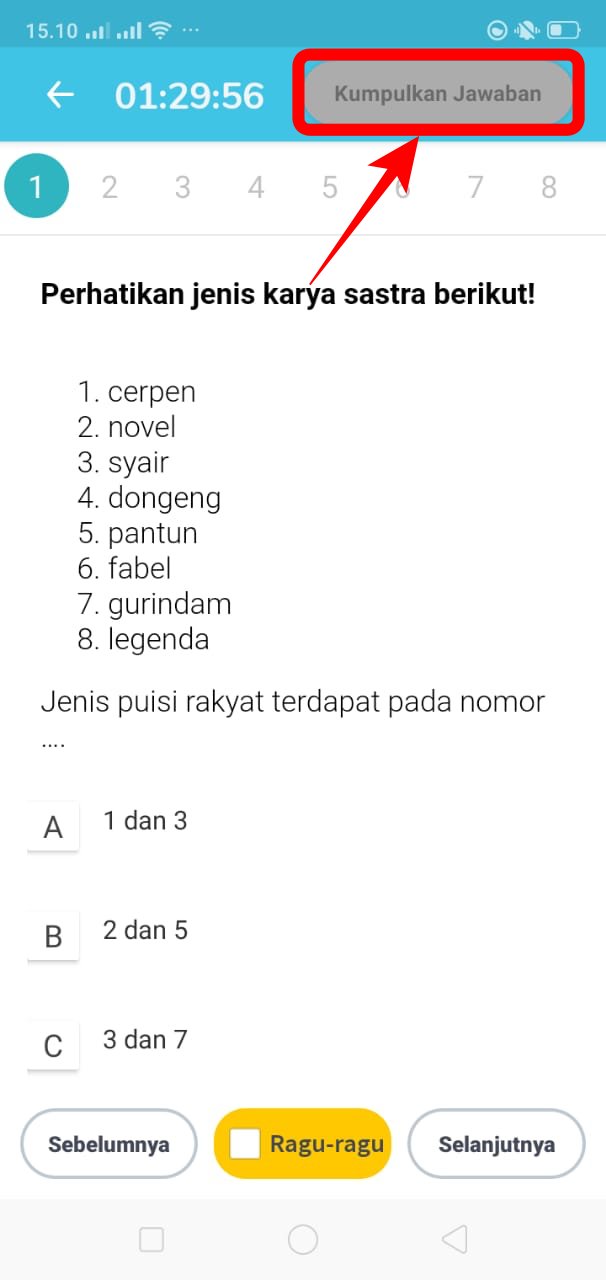Go to the home screen

(x=303, y=1240)
